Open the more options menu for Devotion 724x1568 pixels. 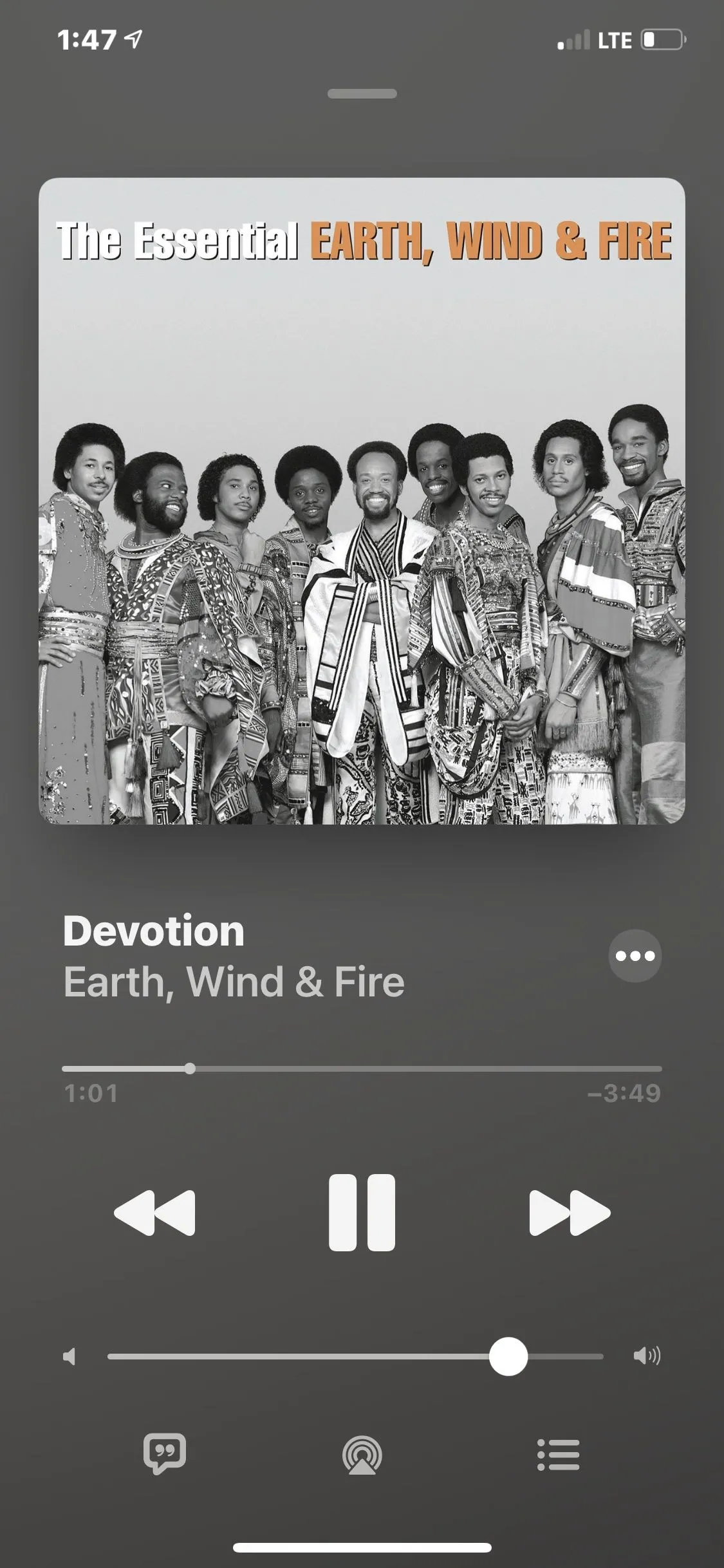tap(635, 956)
